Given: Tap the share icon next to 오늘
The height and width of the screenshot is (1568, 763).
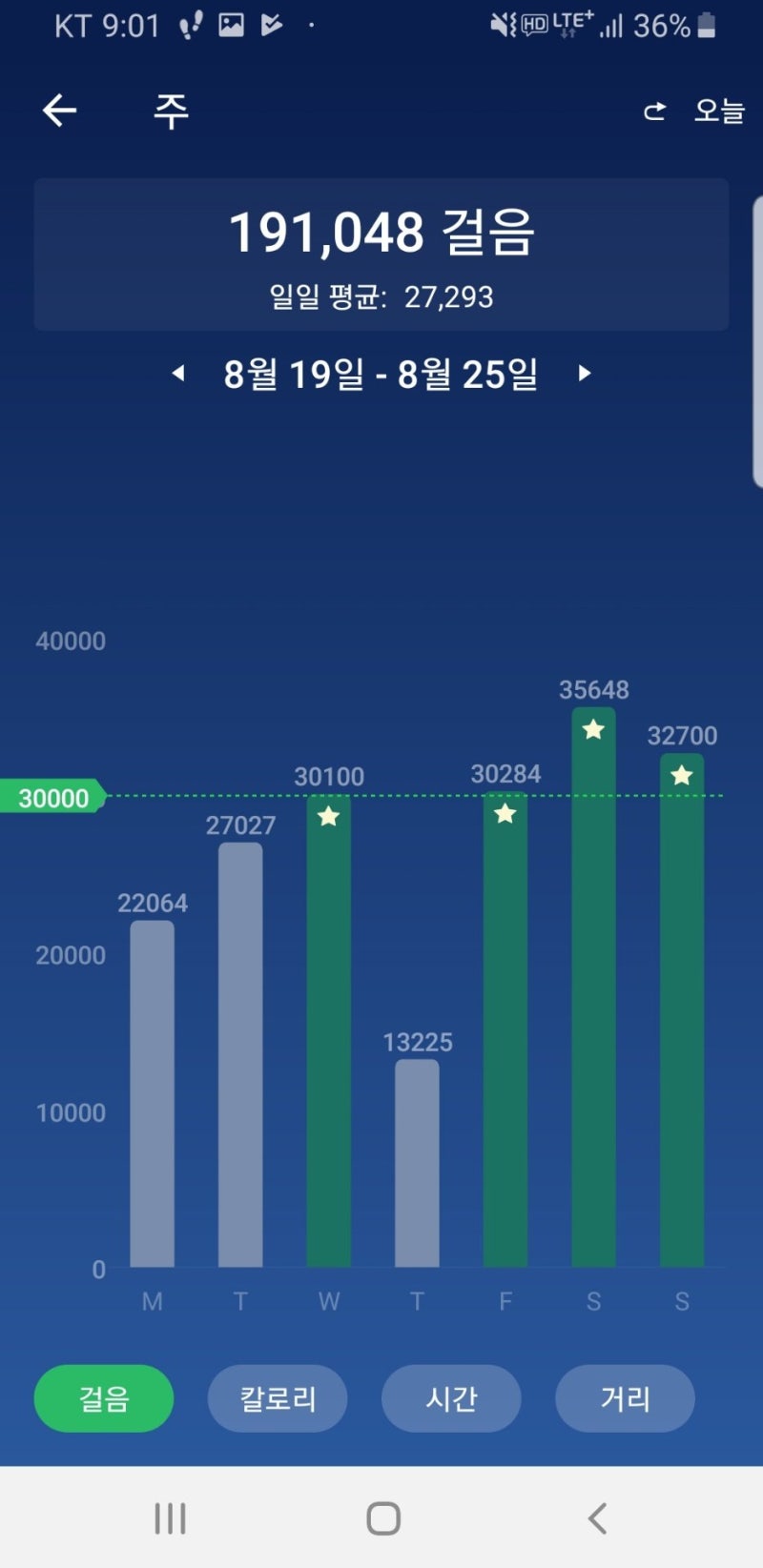Looking at the screenshot, I should point(654,112).
